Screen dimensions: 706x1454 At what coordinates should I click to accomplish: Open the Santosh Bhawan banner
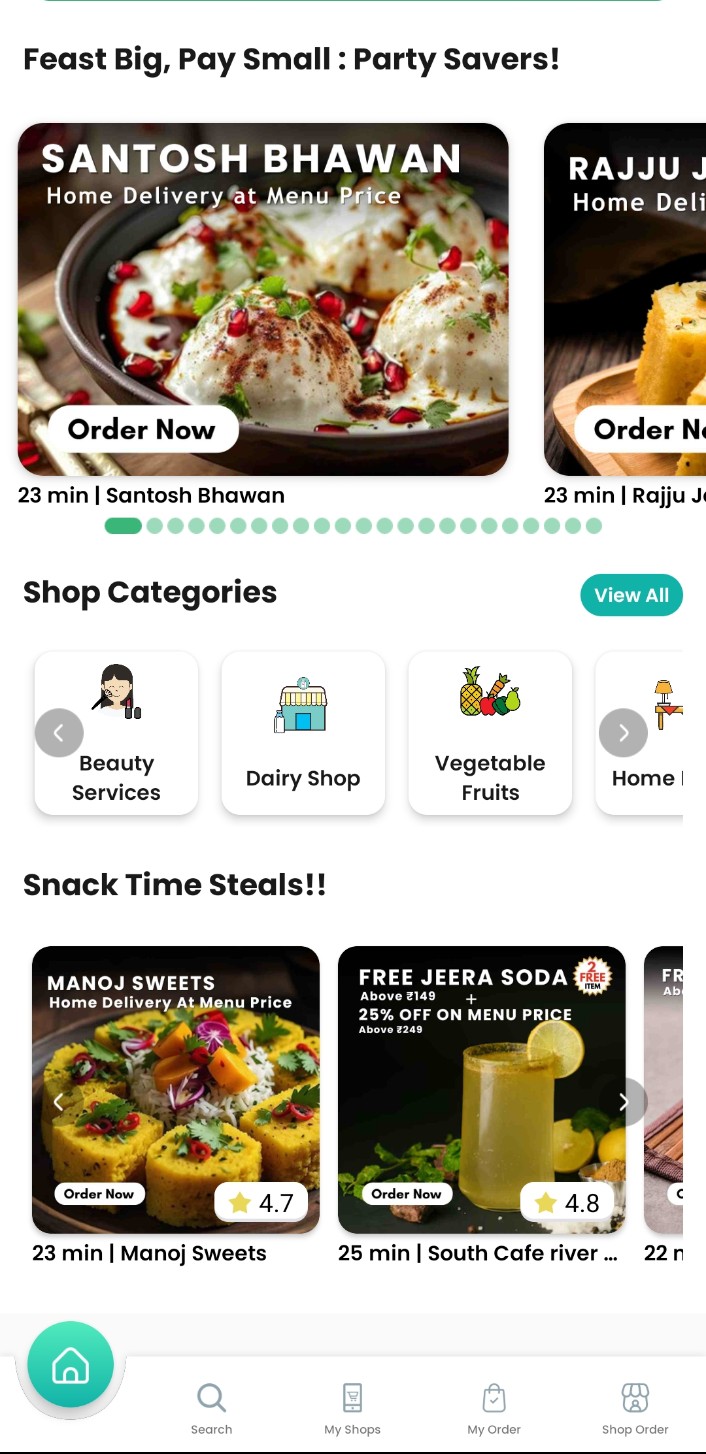[262, 290]
